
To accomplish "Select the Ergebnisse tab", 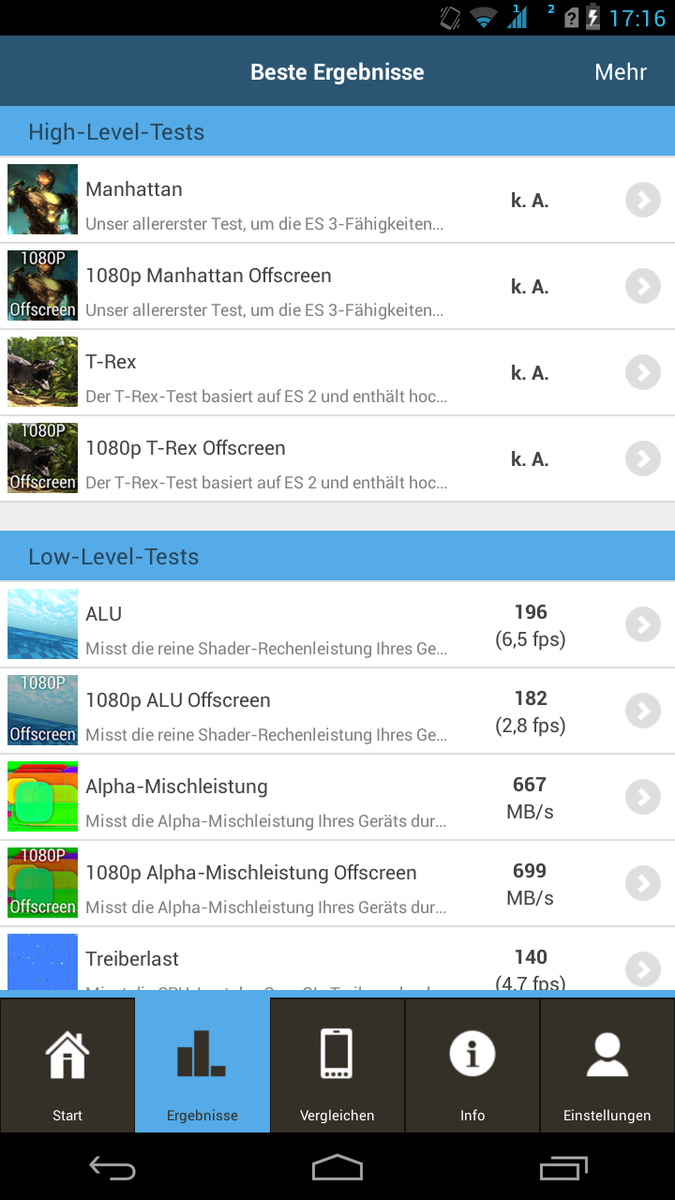I will click(x=202, y=1065).
